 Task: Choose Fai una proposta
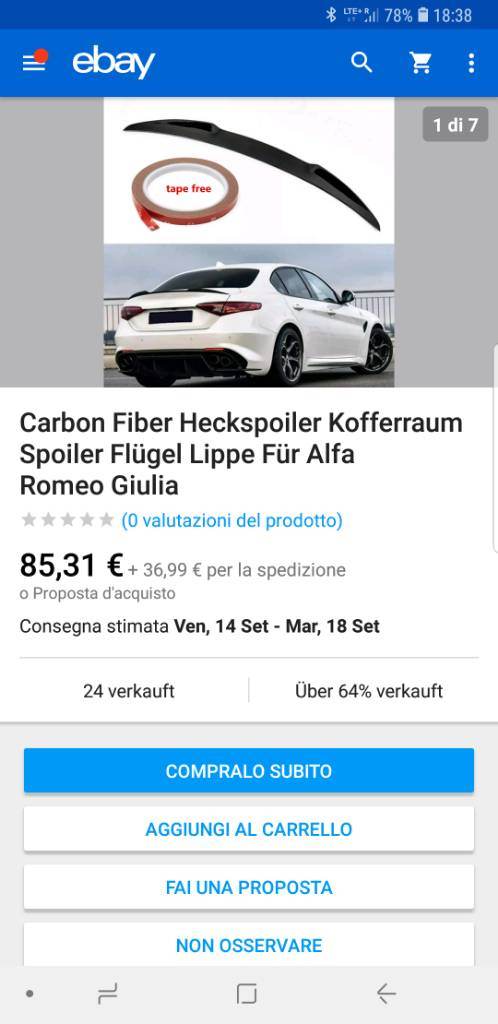pos(249,887)
